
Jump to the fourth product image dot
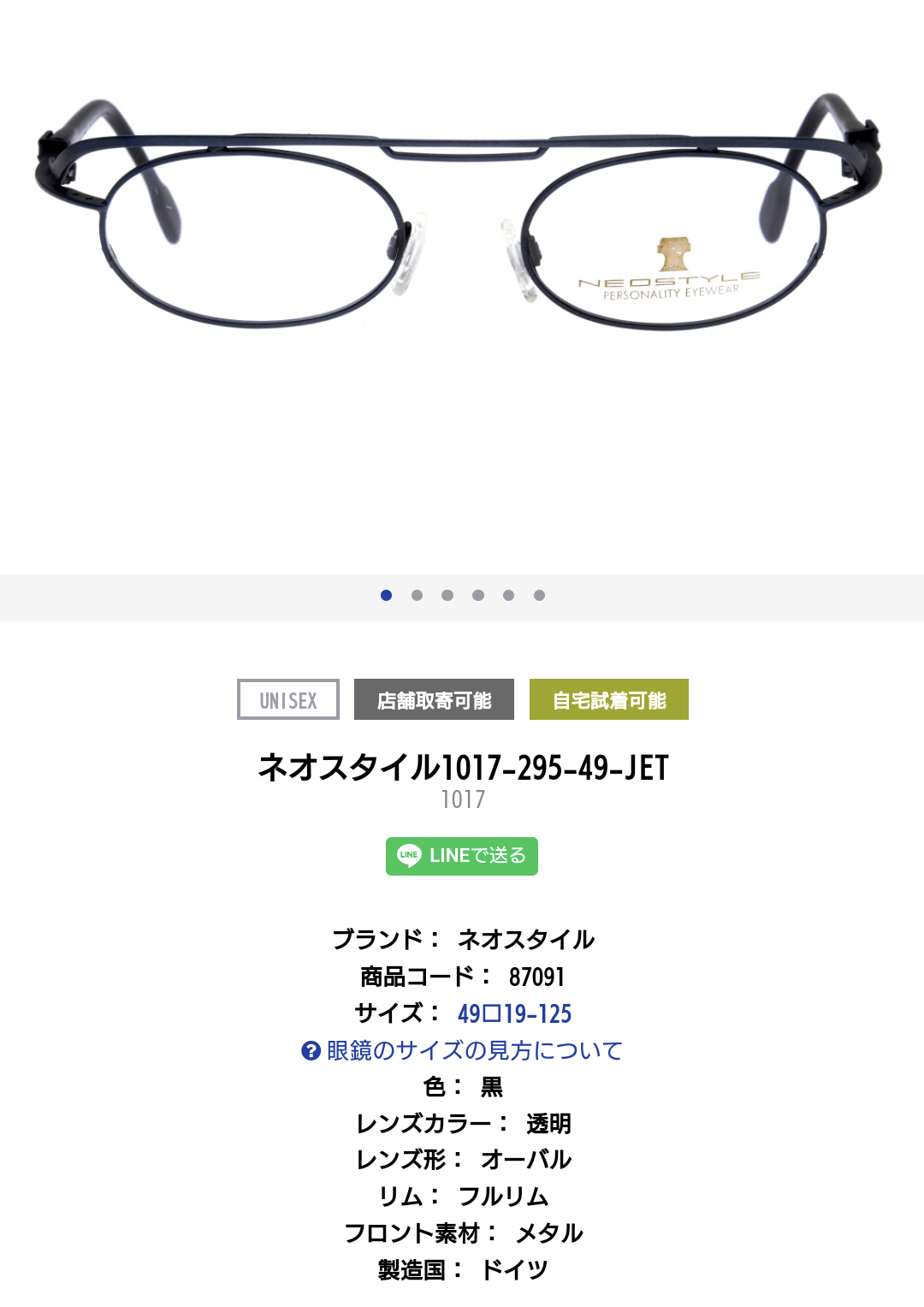click(478, 595)
